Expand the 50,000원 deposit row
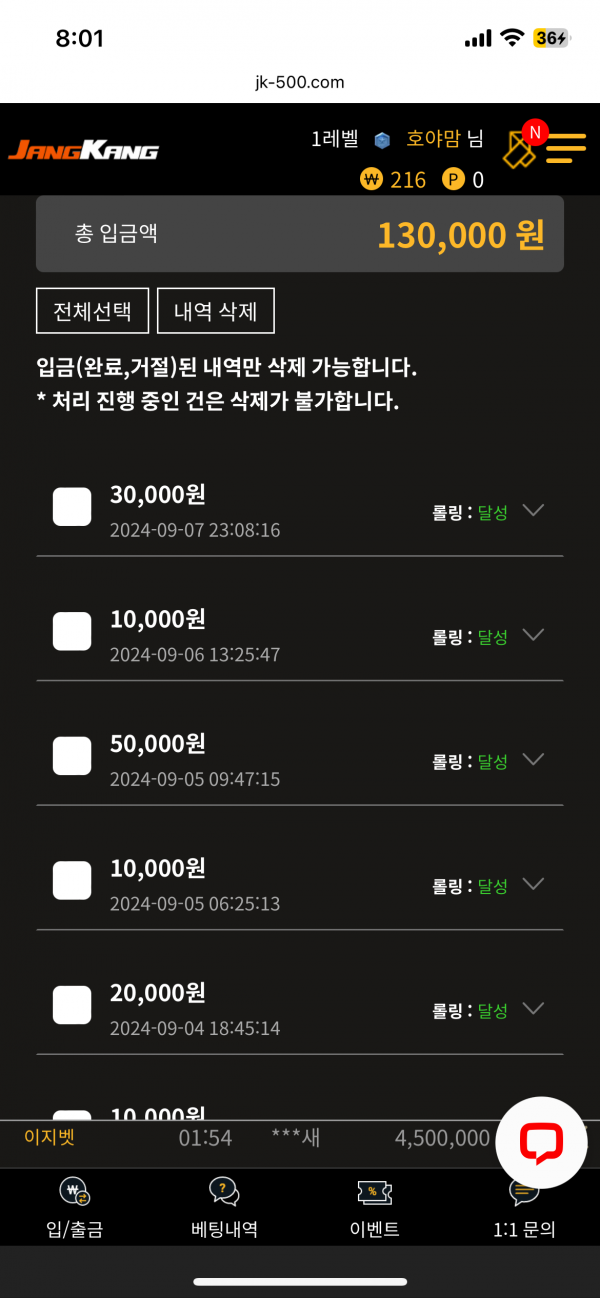 [534, 759]
